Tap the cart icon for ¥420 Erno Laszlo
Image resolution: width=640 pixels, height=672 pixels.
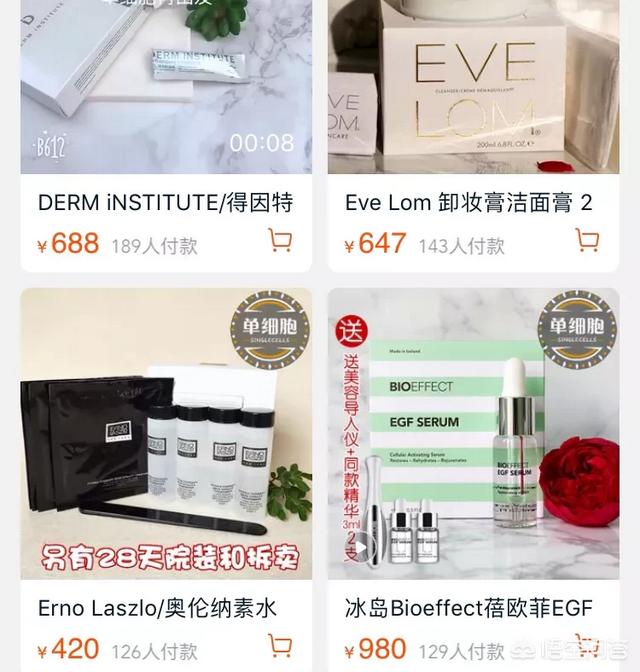(280, 646)
